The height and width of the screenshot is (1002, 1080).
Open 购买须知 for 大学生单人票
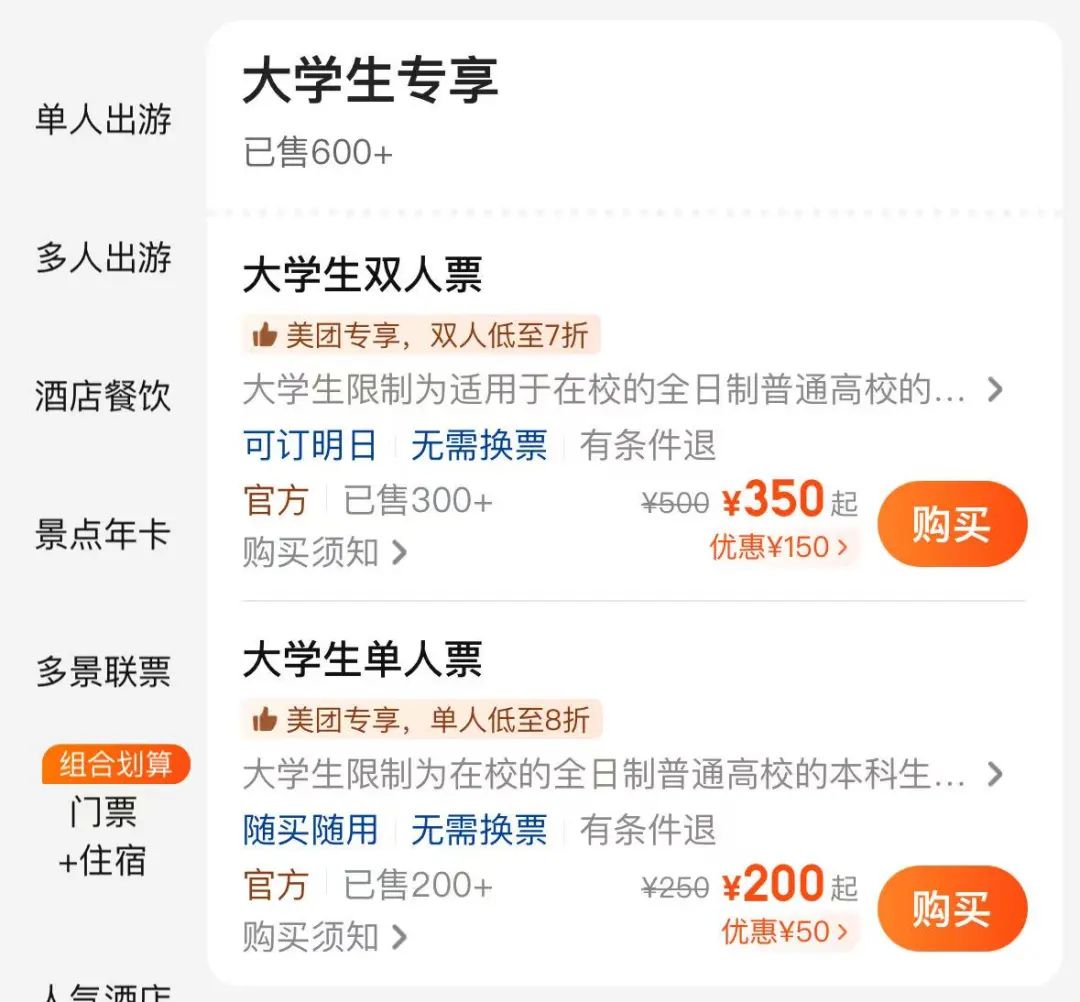click(325, 937)
